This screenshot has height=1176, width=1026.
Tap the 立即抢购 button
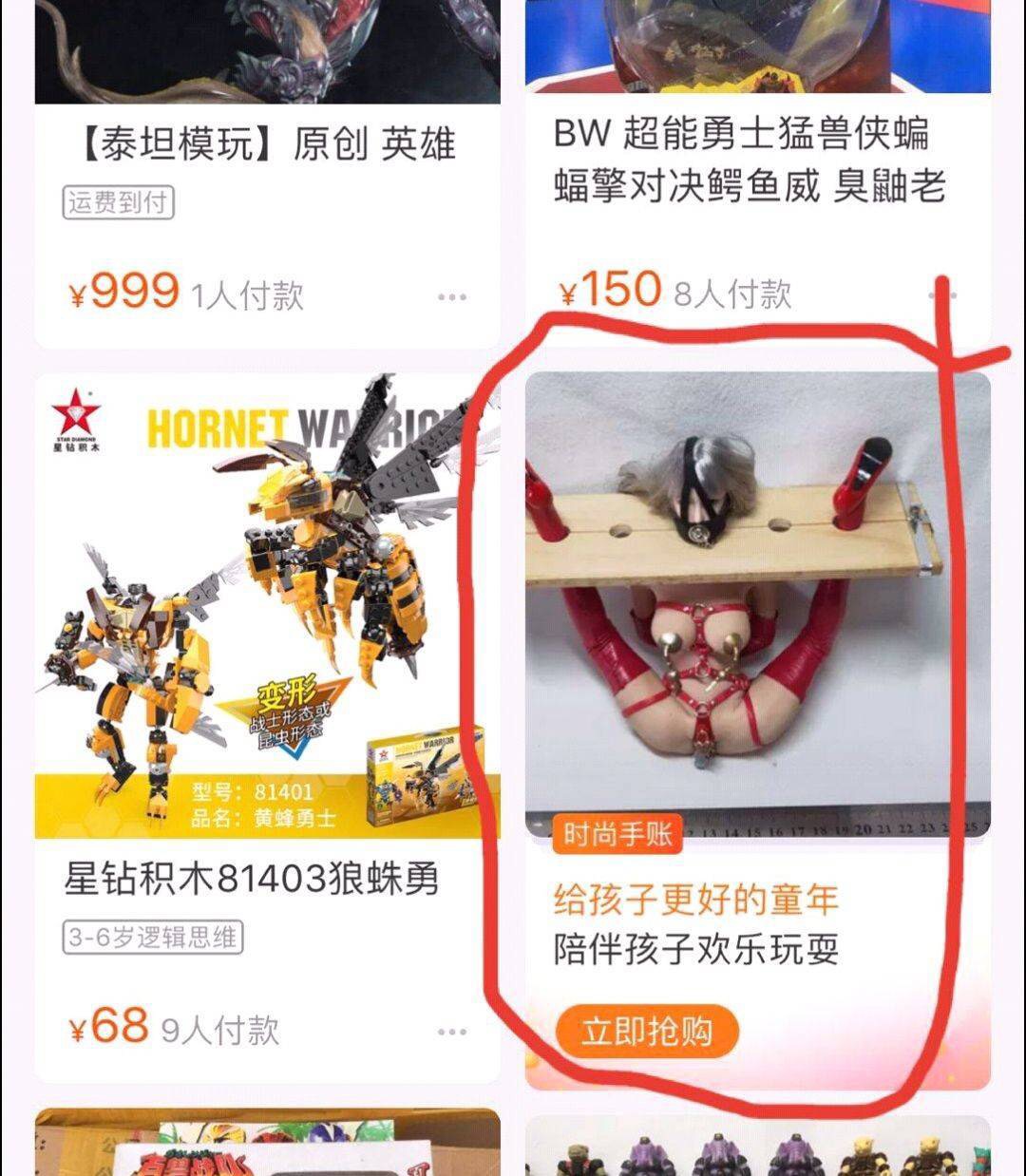coord(647,1031)
